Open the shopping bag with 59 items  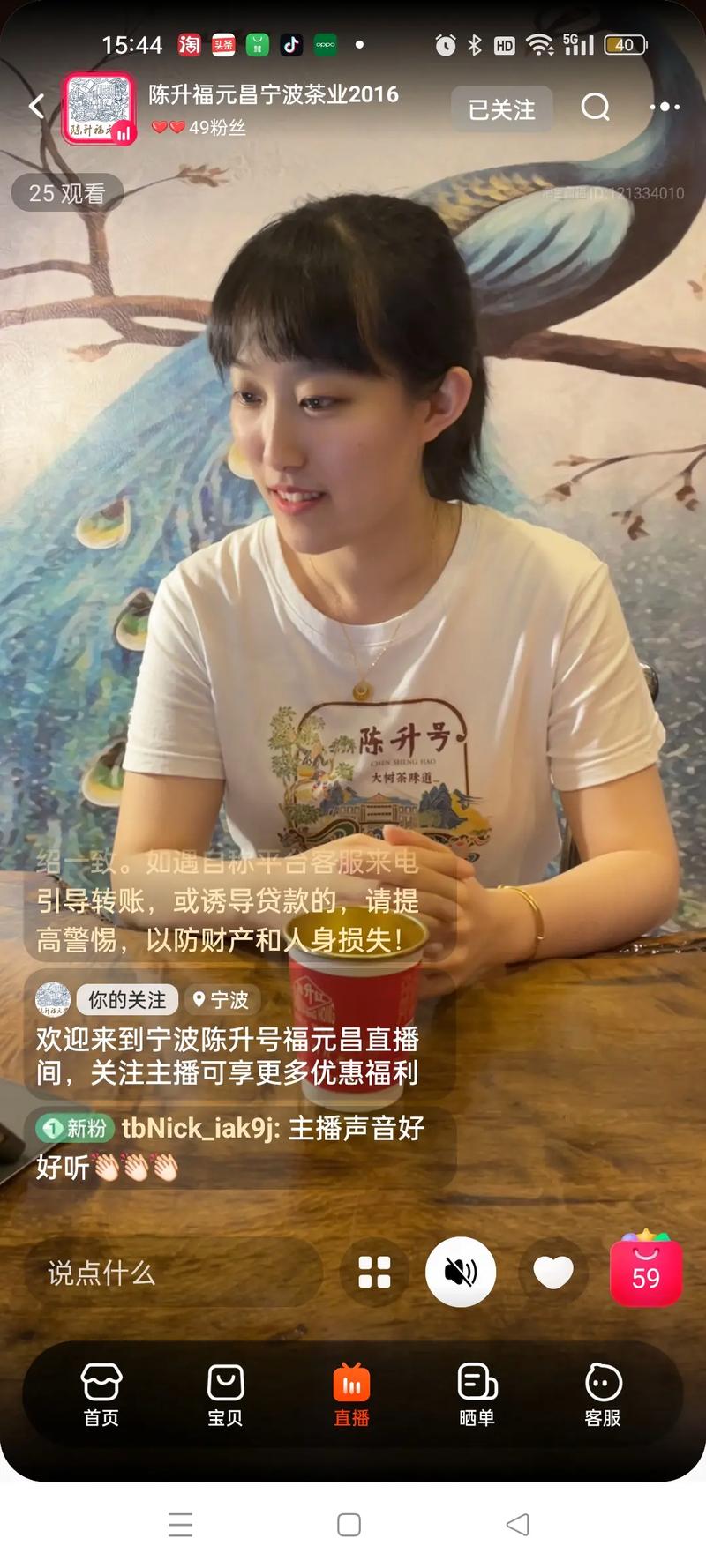click(x=646, y=1272)
